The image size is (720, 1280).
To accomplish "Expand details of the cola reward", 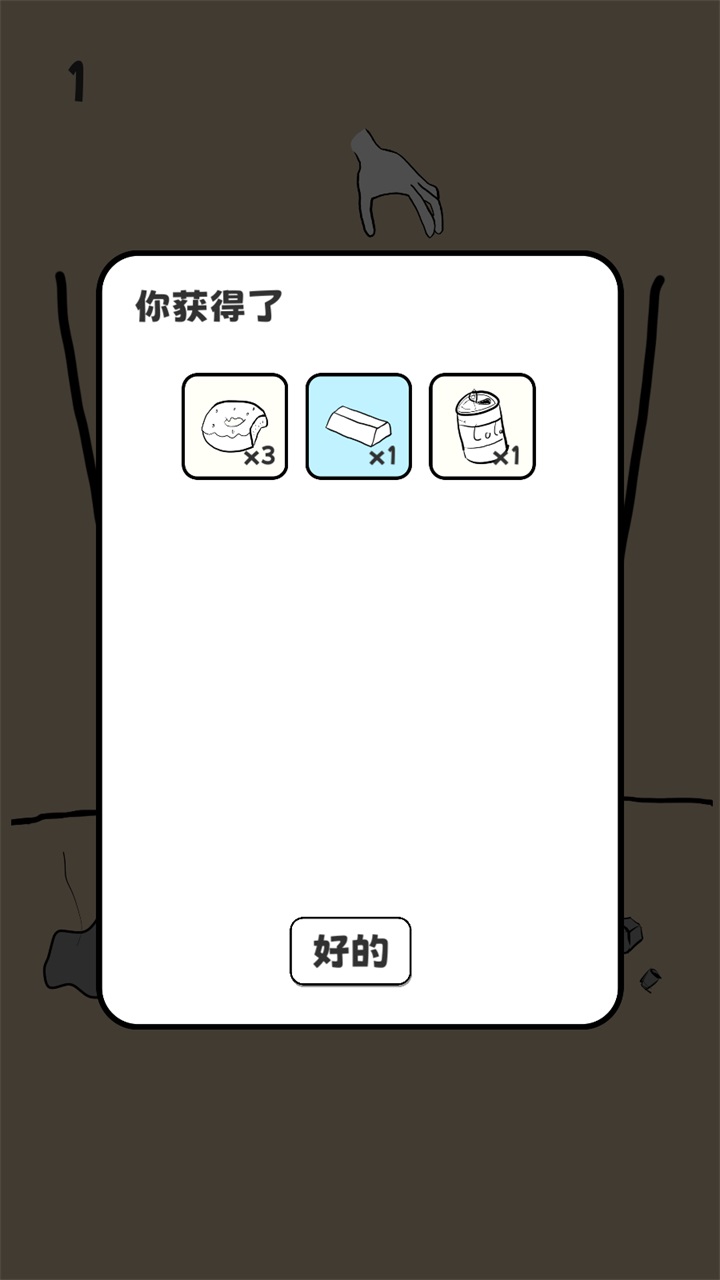I will [x=481, y=424].
